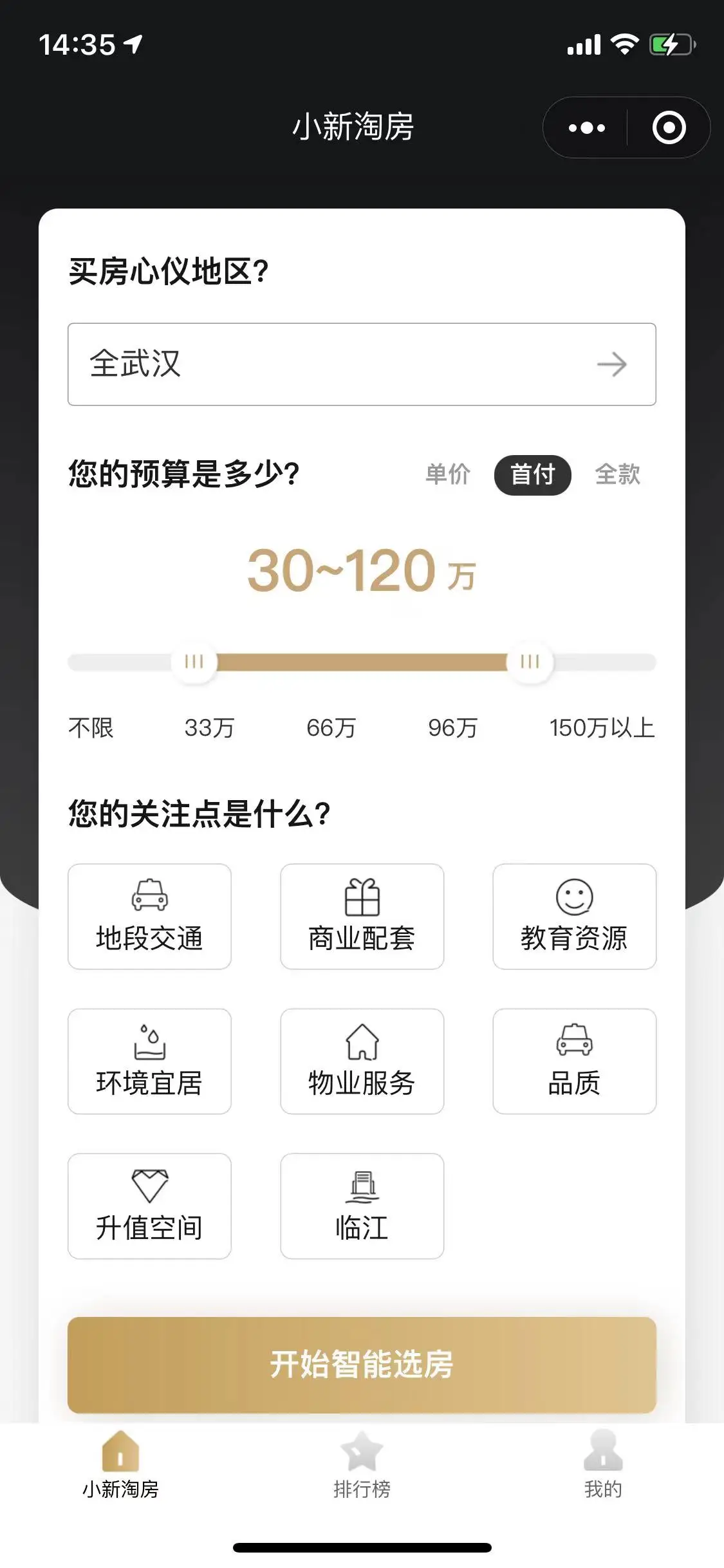Select the 临江 focus option

coord(362,1206)
